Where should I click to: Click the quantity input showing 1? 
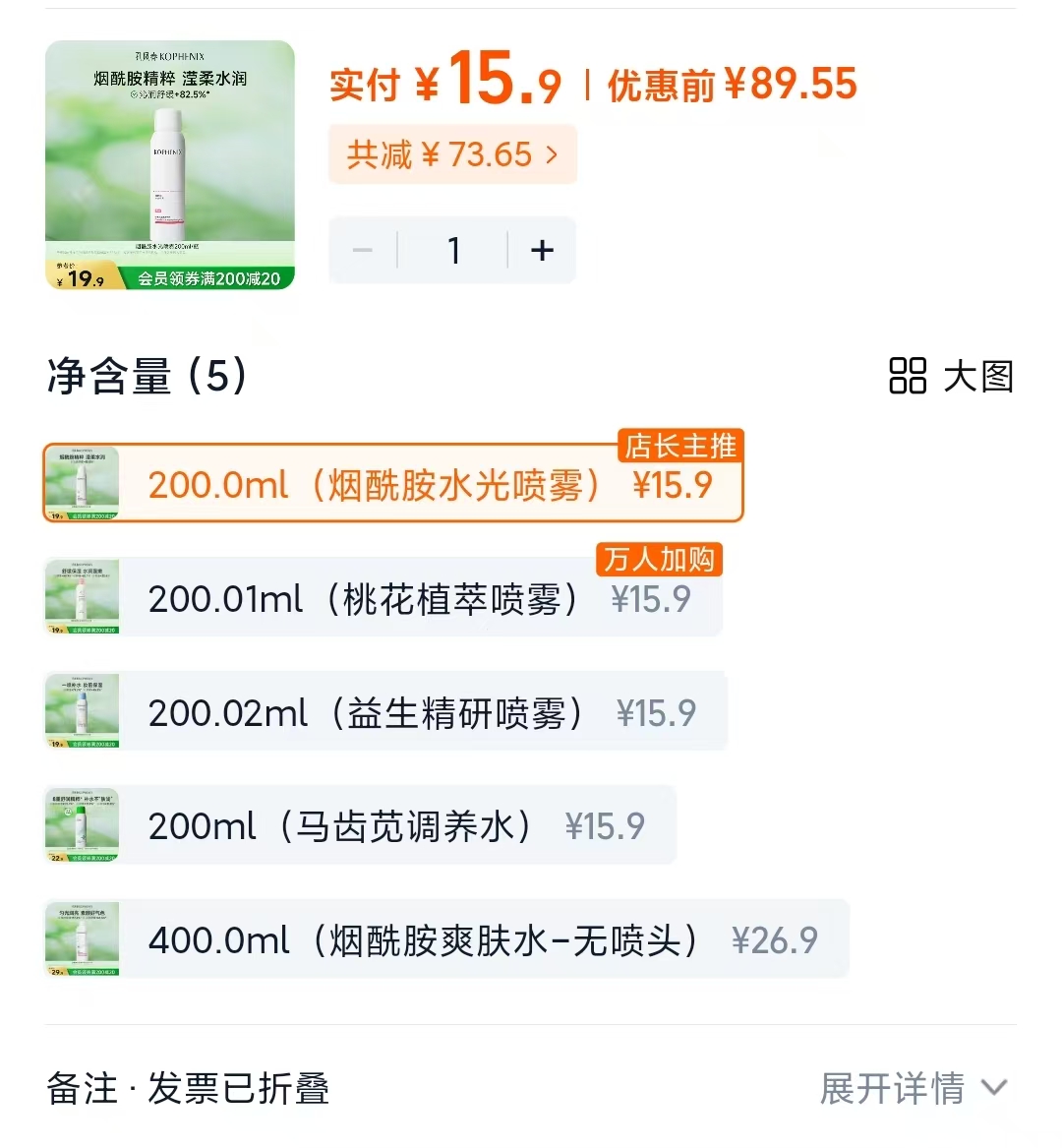click(x=452, y=250)
